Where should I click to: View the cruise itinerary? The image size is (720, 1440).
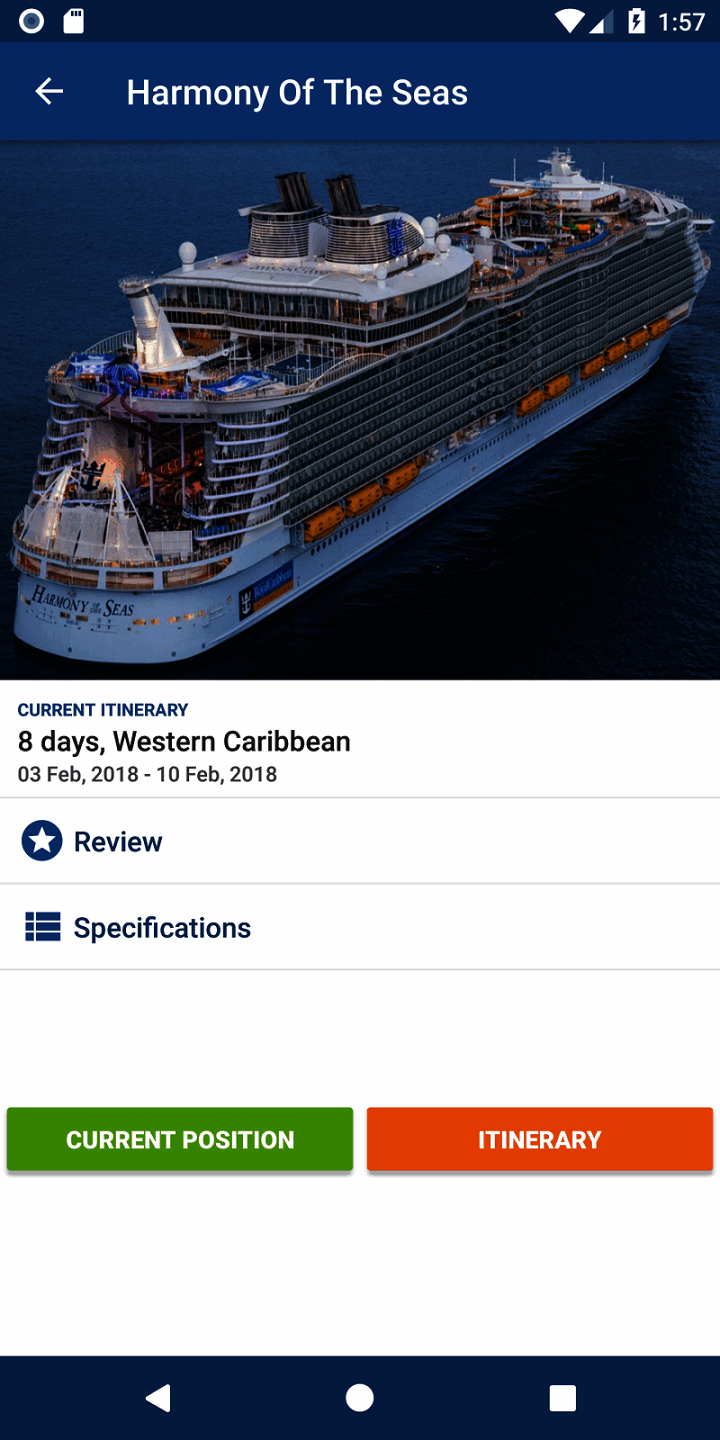(x=539, y=1139)
